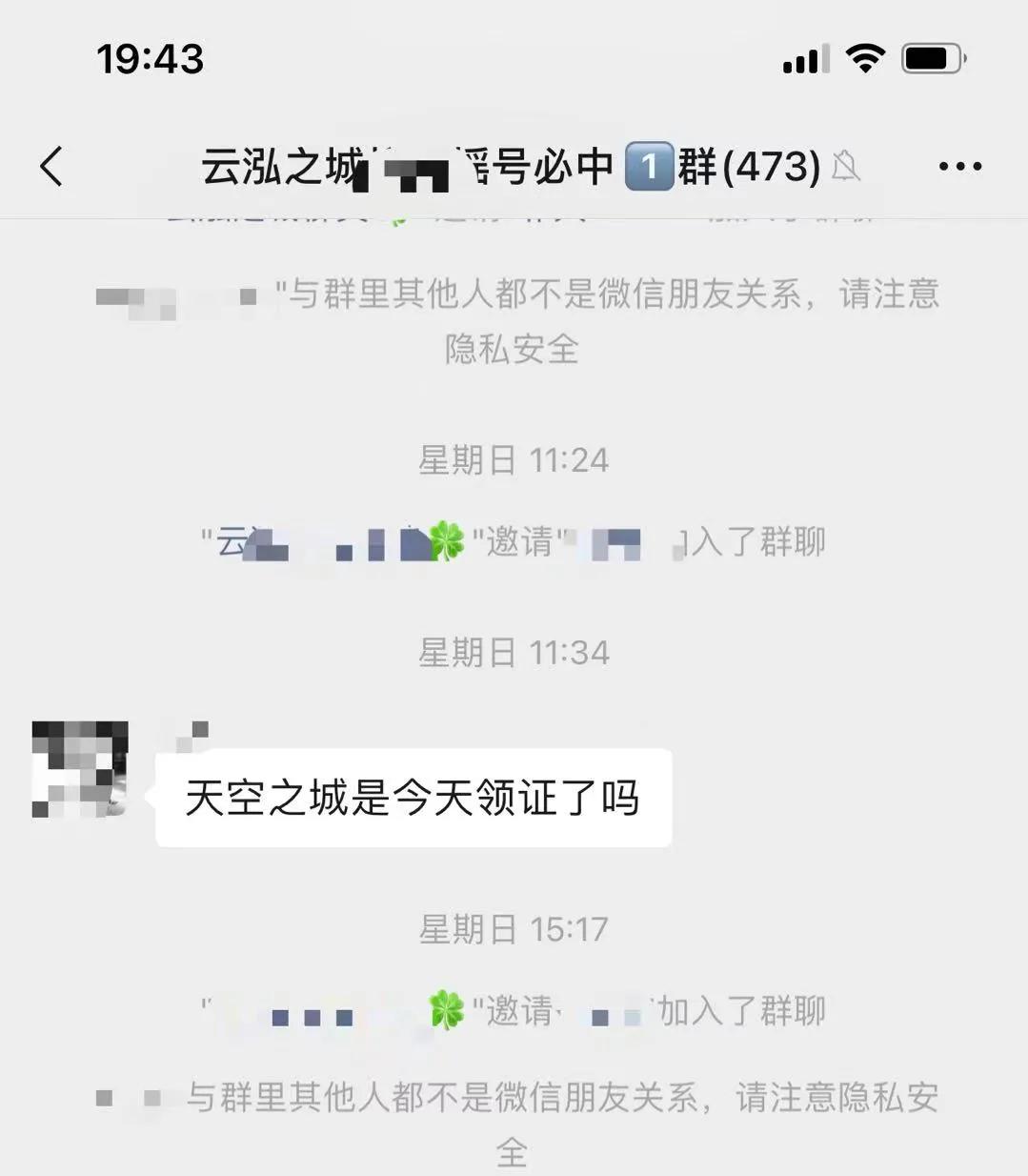Tap the 1️⃣ emoji in the group title
1028x1176 pixels.
point(651,165)
